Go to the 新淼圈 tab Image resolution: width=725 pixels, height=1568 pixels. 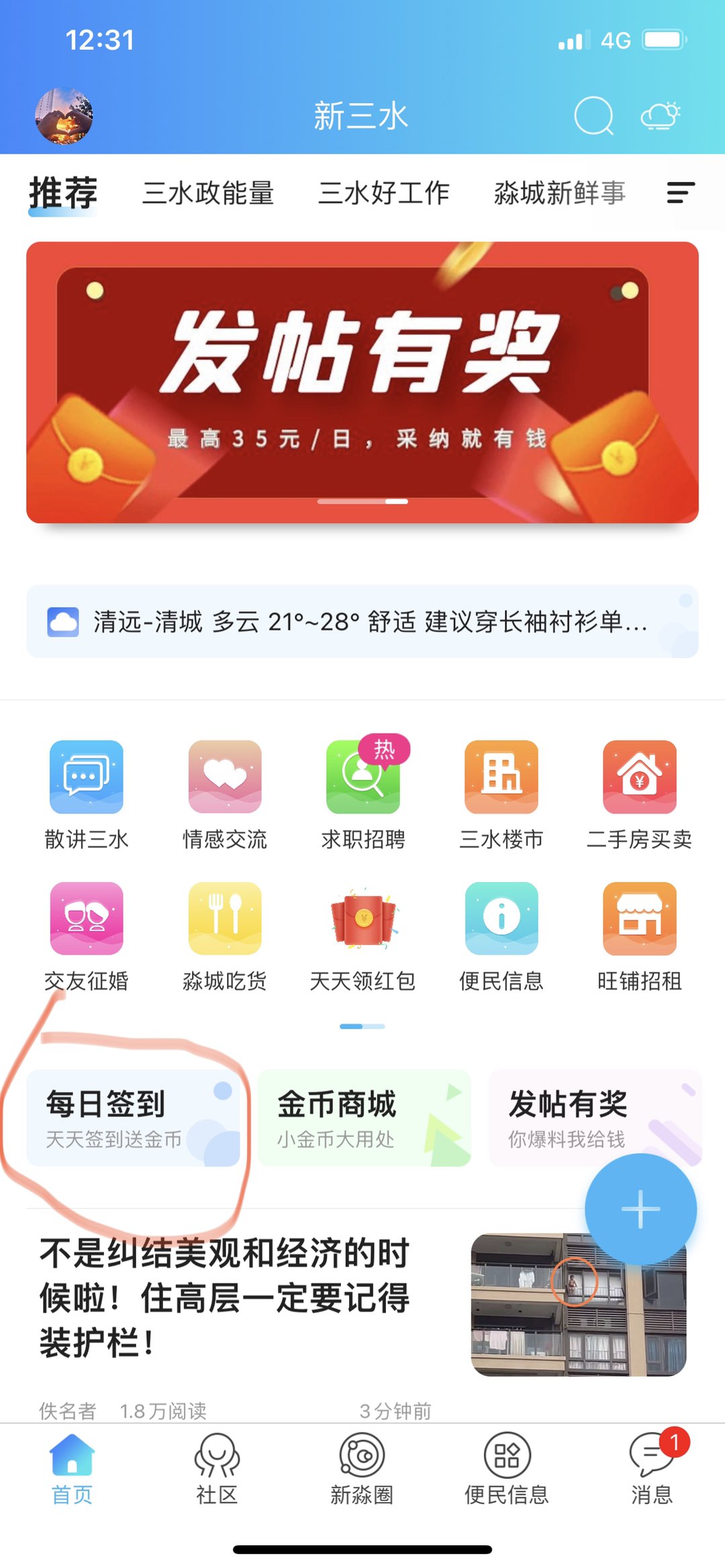(x=362, y=1468)
